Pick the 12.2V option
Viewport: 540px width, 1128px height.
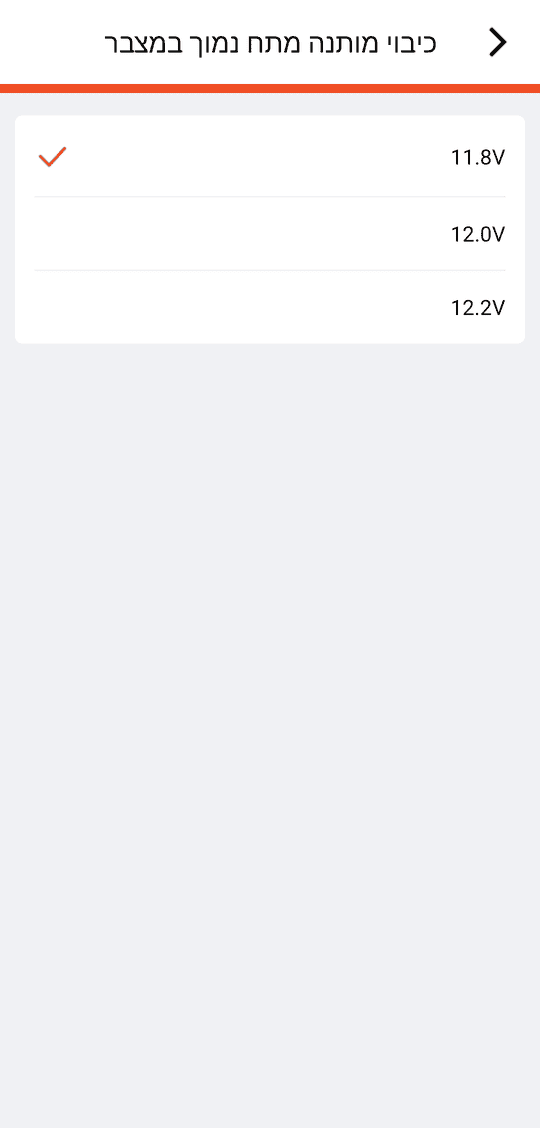tap(270, 307)
